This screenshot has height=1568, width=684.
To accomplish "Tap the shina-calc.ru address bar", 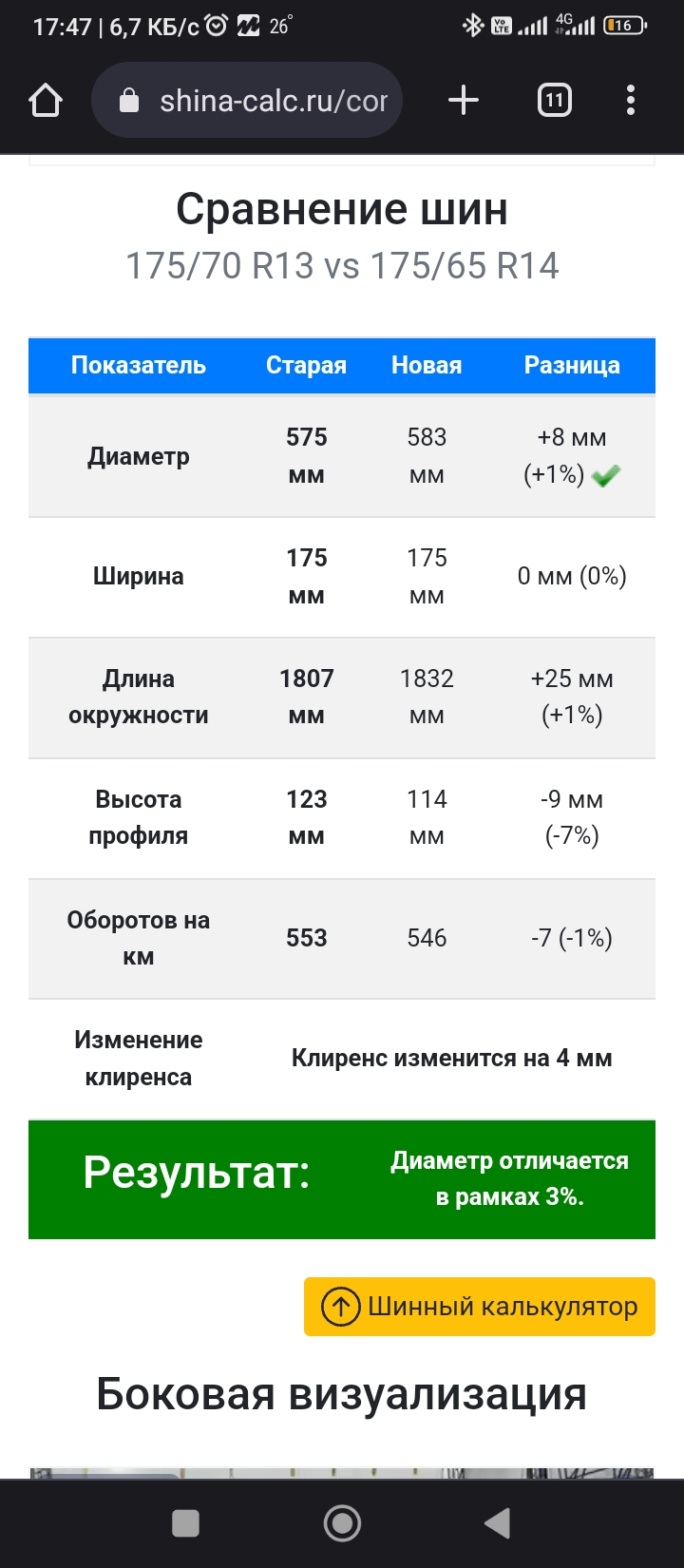I will [247, 100].
